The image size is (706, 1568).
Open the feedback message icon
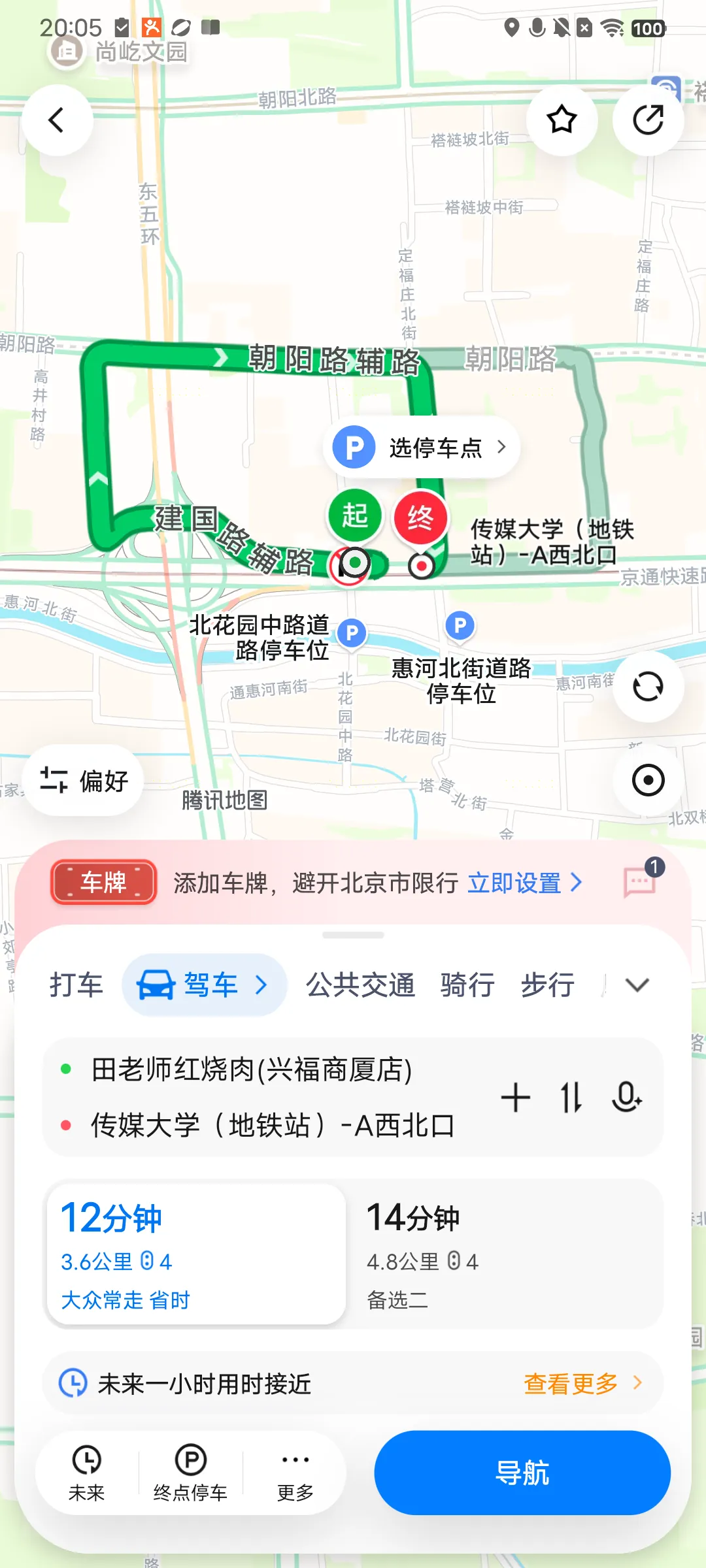click(x=640, y=883)
